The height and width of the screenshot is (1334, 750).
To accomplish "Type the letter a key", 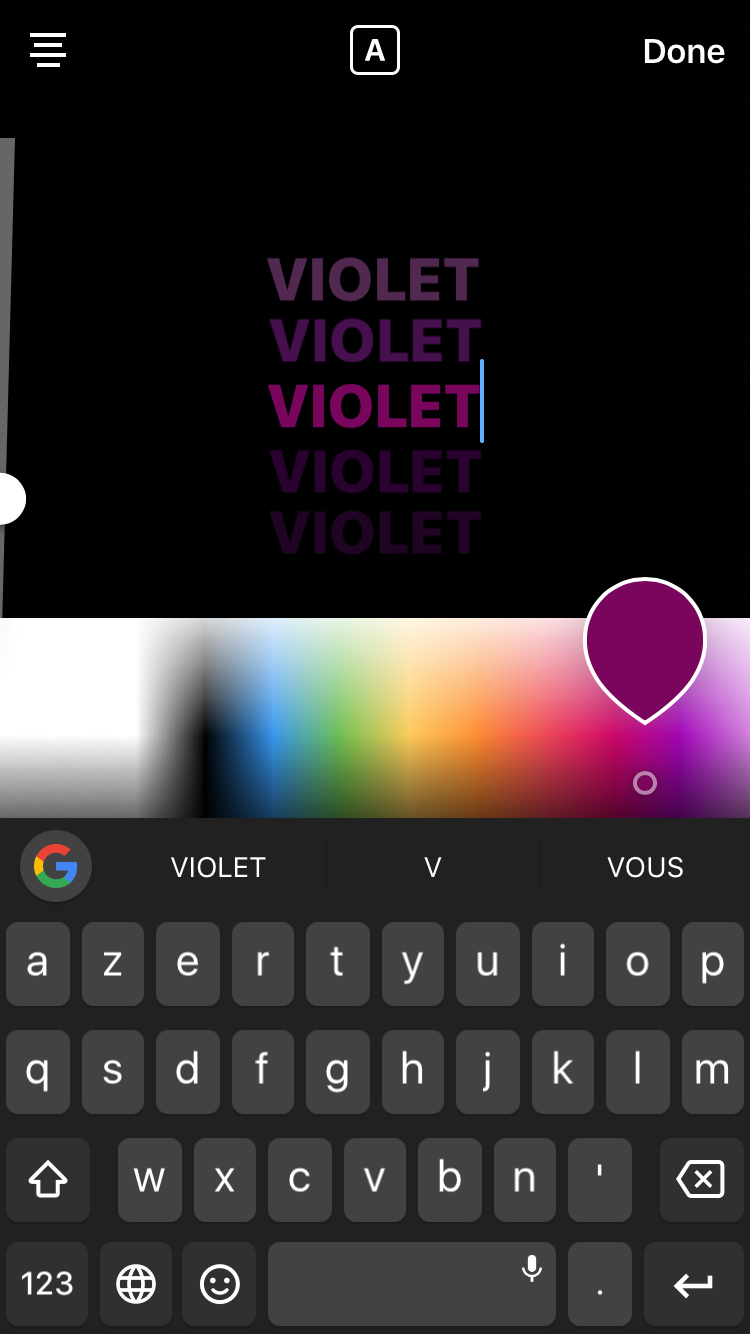I will pyautogui.click(x=38, y=964).
